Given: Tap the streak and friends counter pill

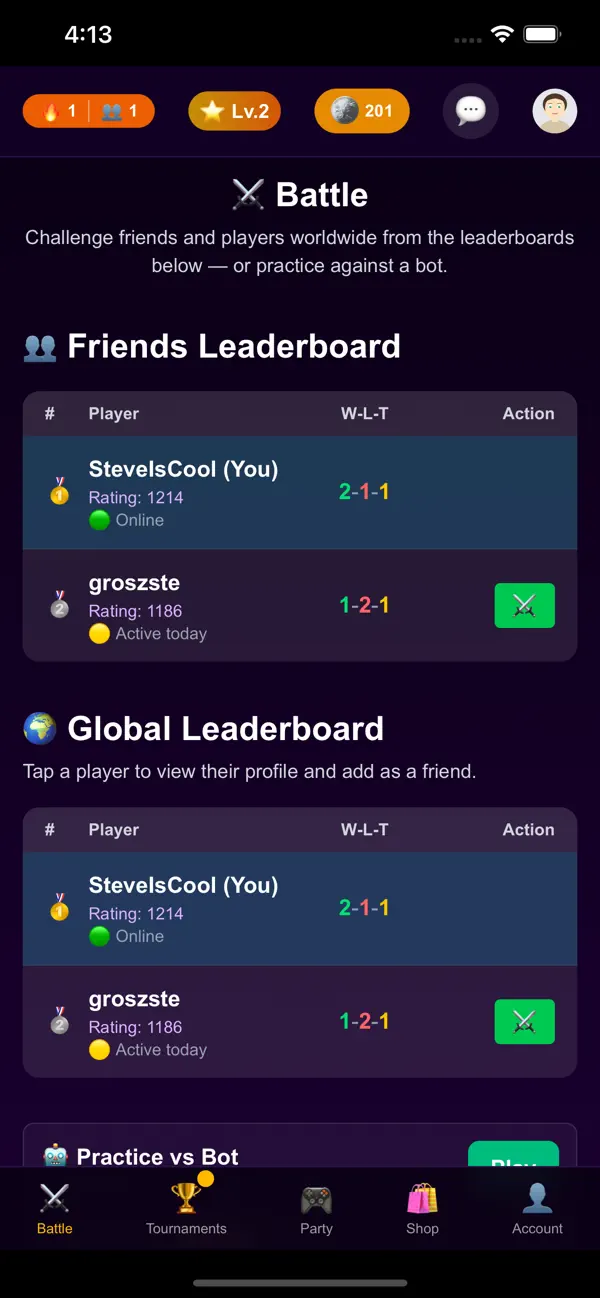Looking at the screenshot, I should coord(89,111).
